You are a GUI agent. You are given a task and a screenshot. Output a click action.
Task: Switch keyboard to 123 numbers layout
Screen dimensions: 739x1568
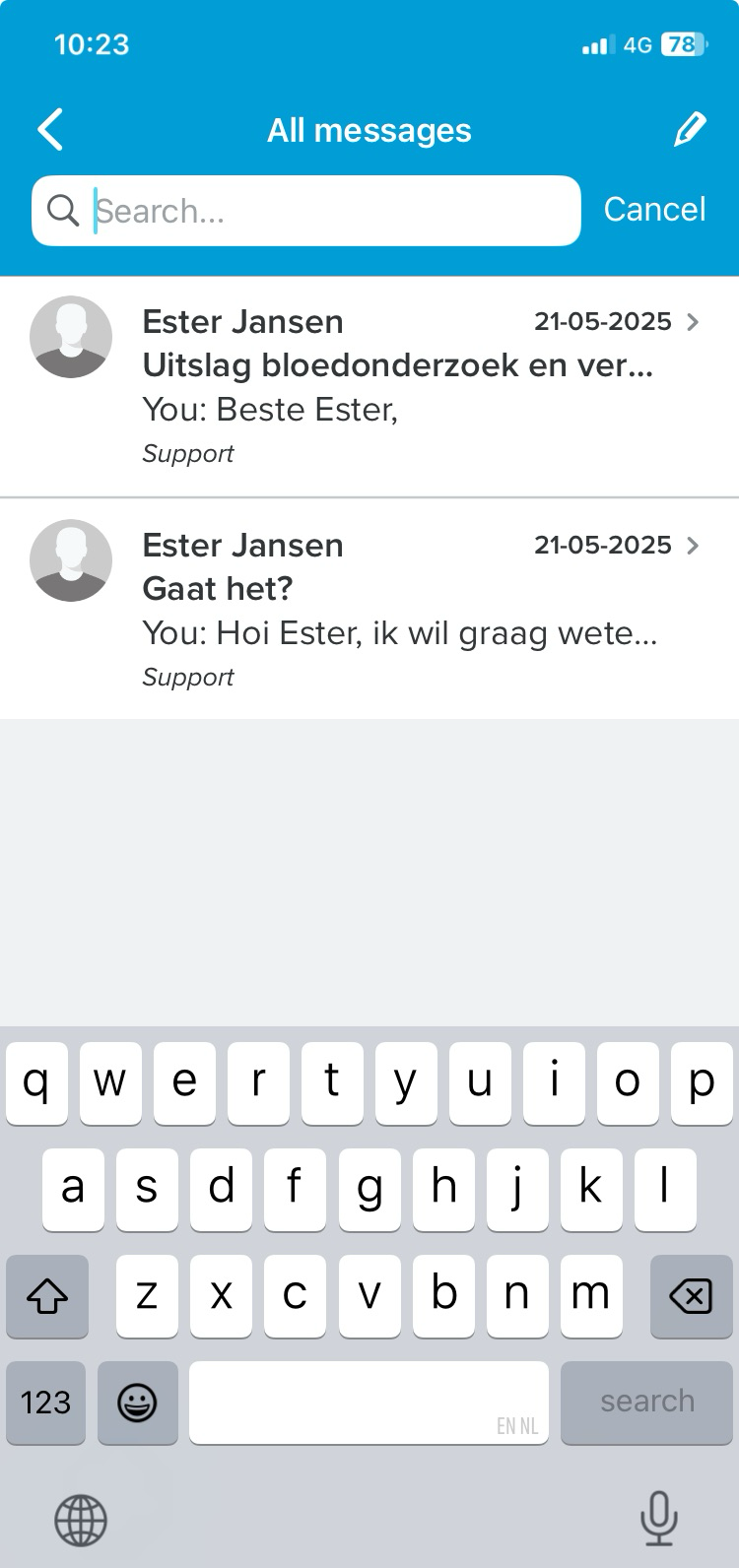click(45, 1403)
